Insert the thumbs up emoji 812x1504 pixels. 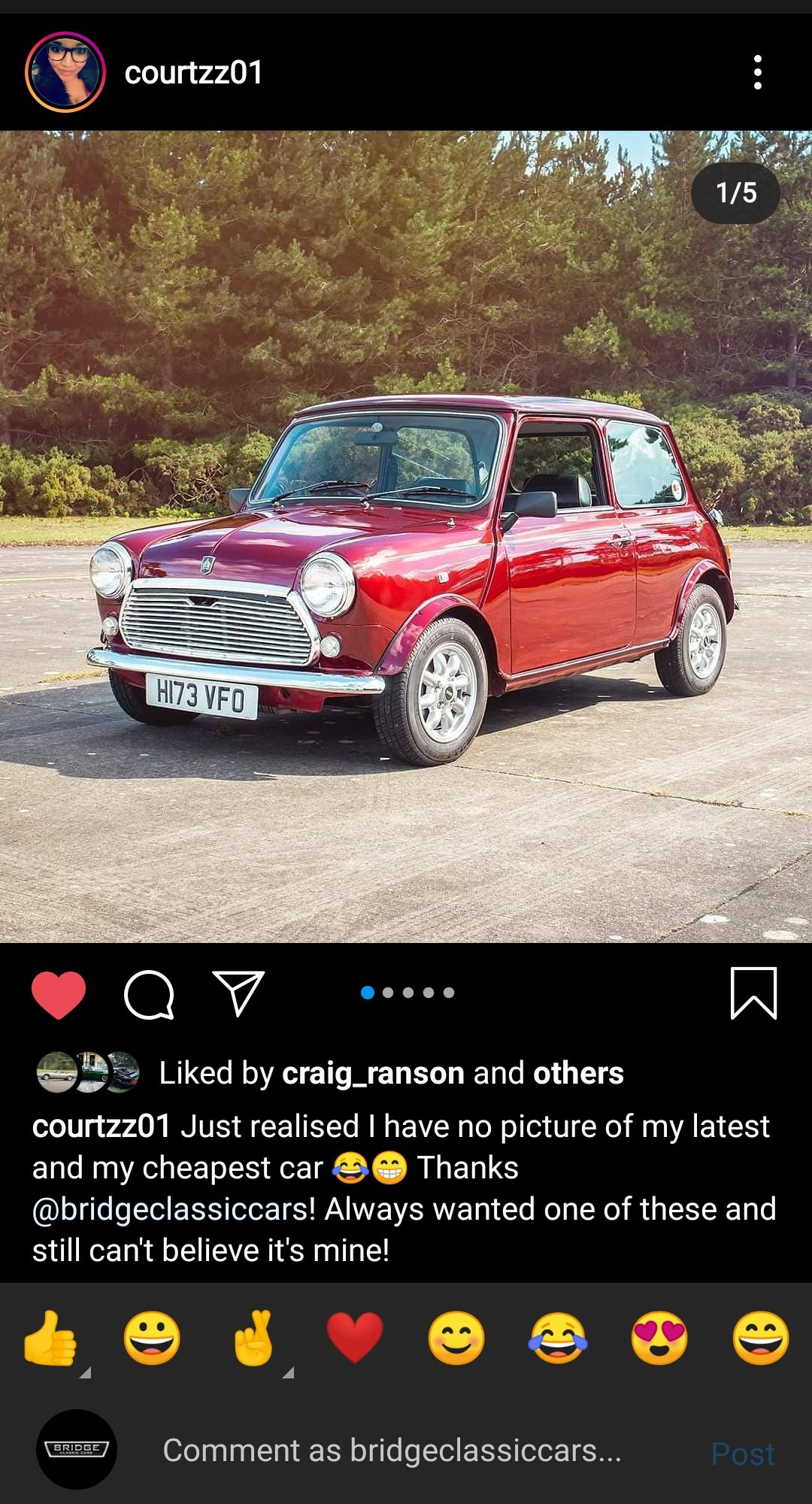[50, 1339]
